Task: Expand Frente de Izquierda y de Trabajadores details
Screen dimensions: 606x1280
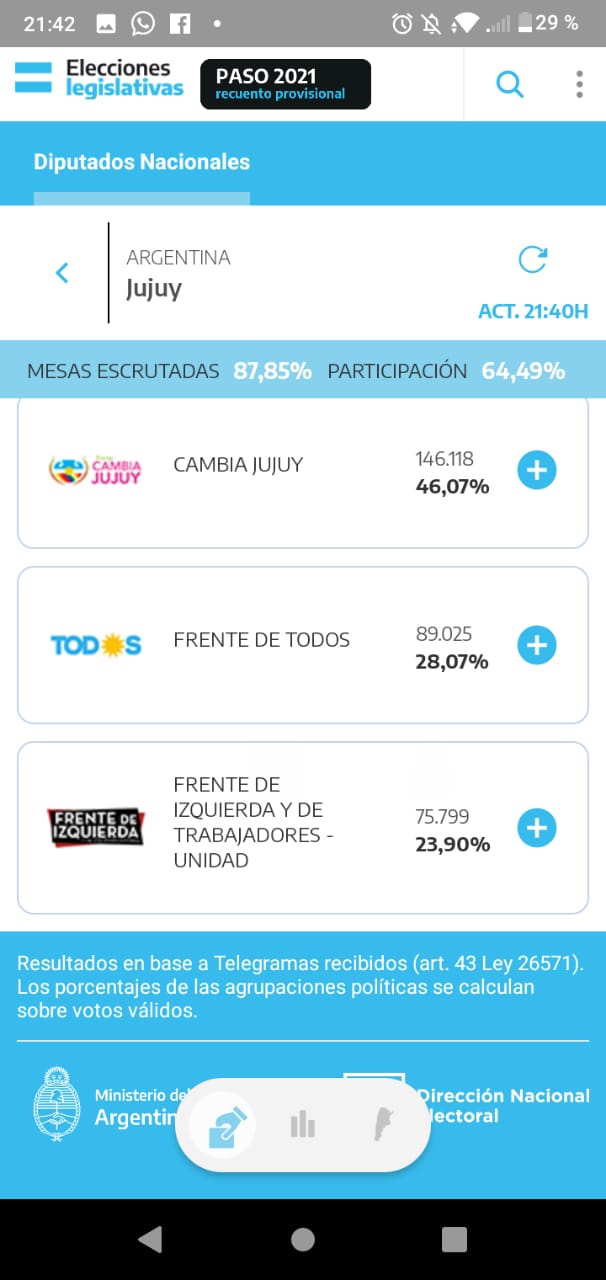Action: coord(537,828)
